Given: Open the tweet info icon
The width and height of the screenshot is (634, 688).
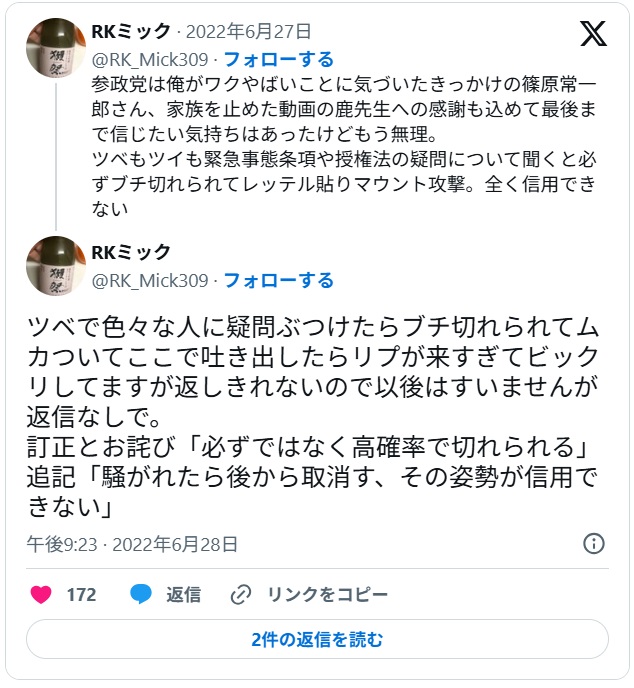Looking at the screenshot, I should 593,544.
